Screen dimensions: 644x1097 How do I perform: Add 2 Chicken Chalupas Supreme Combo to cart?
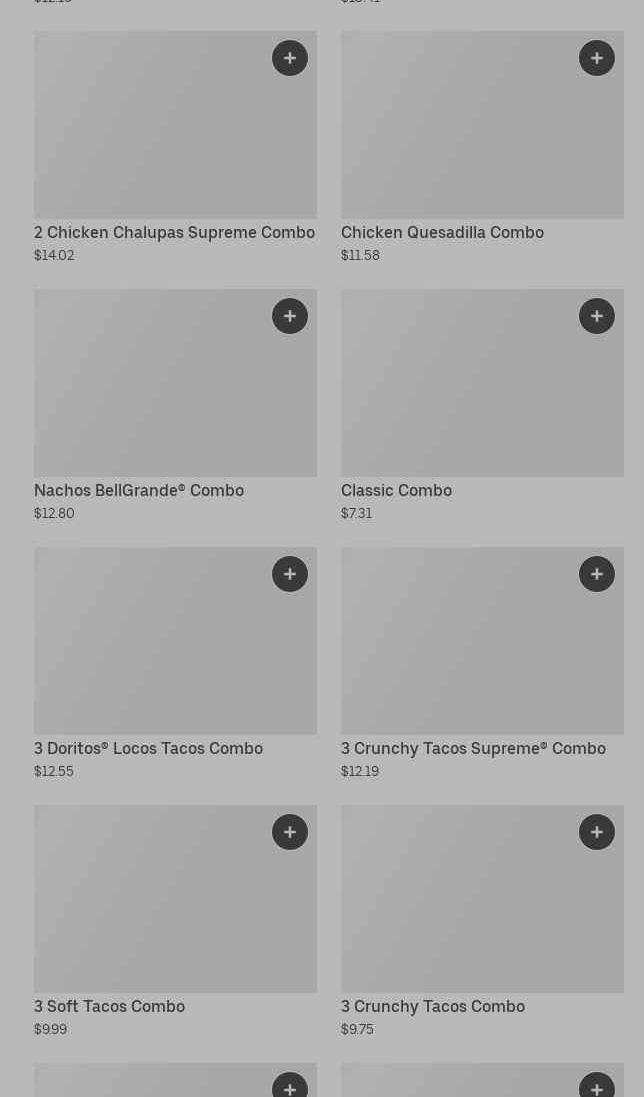coord(290,58)
